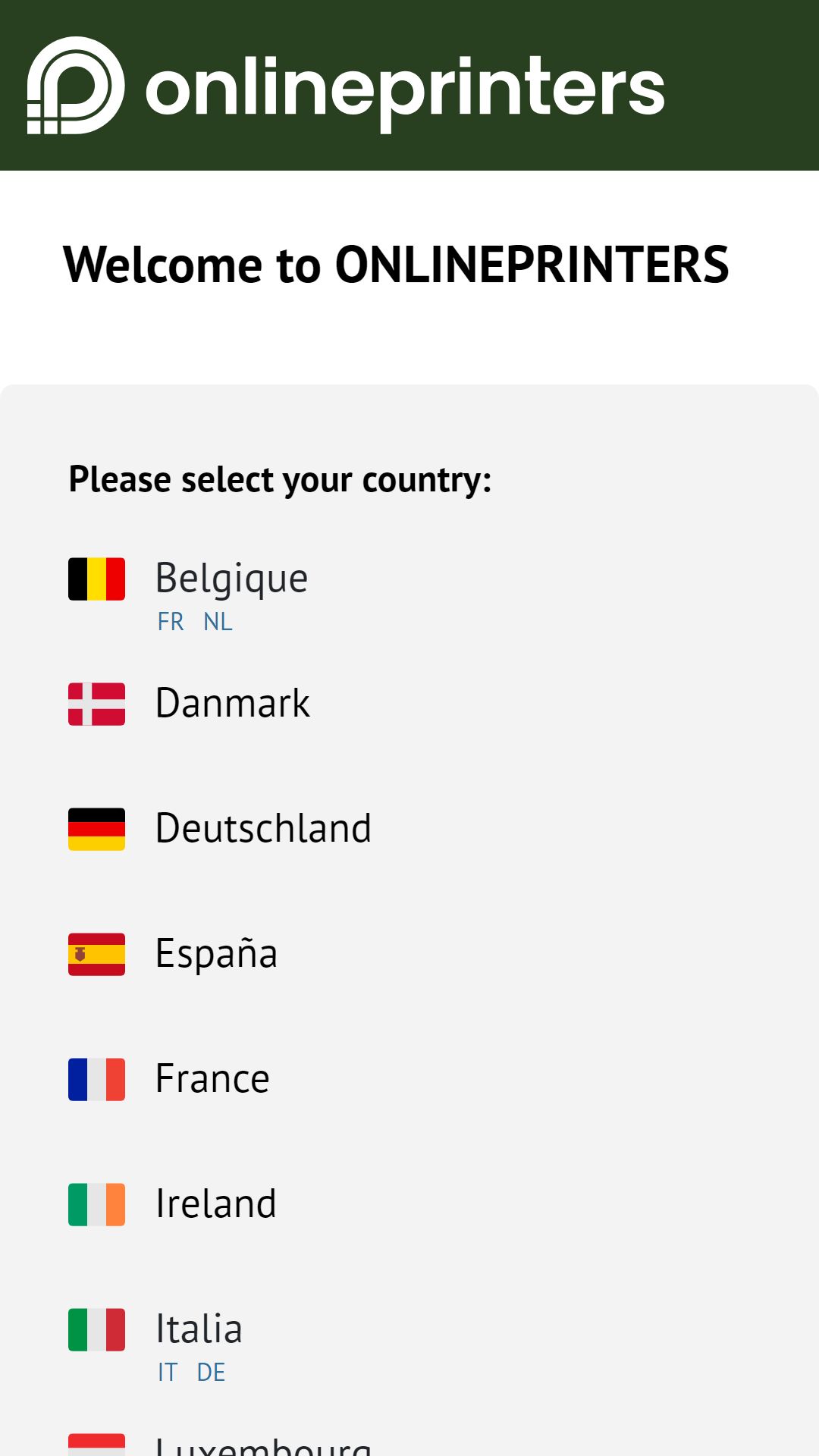Select France from the list
This screenshot has width=819, height=1456.
[212, 1079]
